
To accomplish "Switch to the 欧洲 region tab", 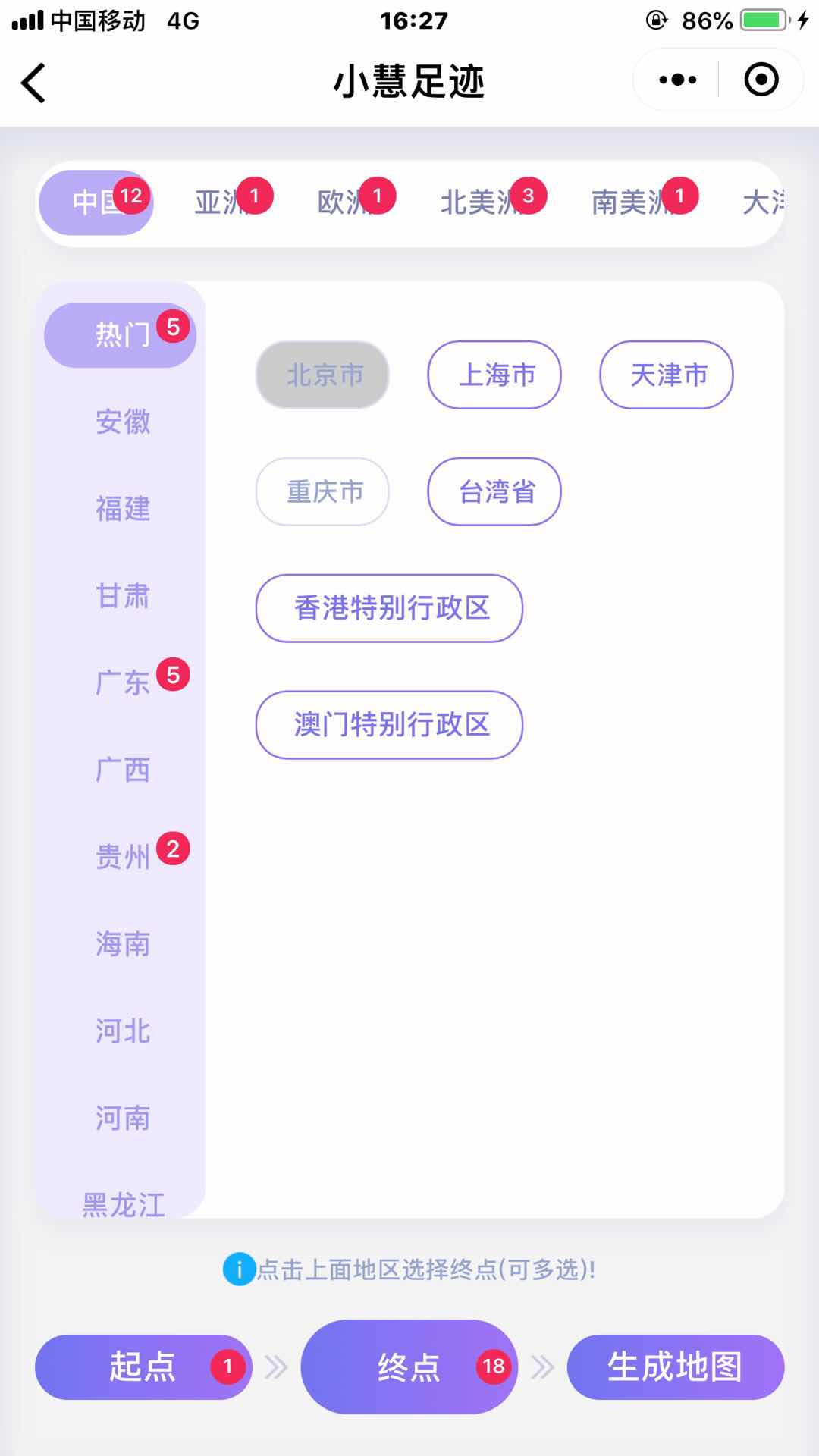I will pyautogui.click(x=349, y=202).
